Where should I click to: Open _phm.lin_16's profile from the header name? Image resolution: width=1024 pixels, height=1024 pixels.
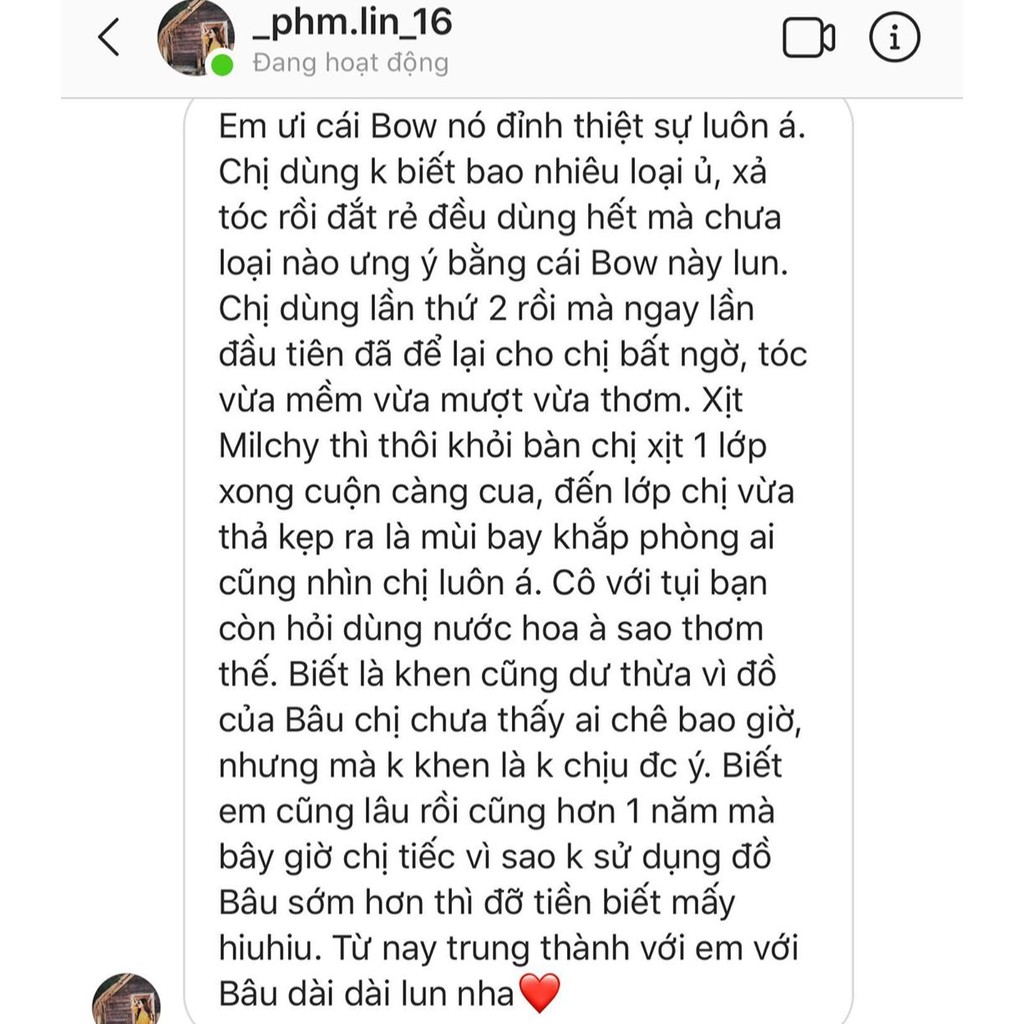352,22
